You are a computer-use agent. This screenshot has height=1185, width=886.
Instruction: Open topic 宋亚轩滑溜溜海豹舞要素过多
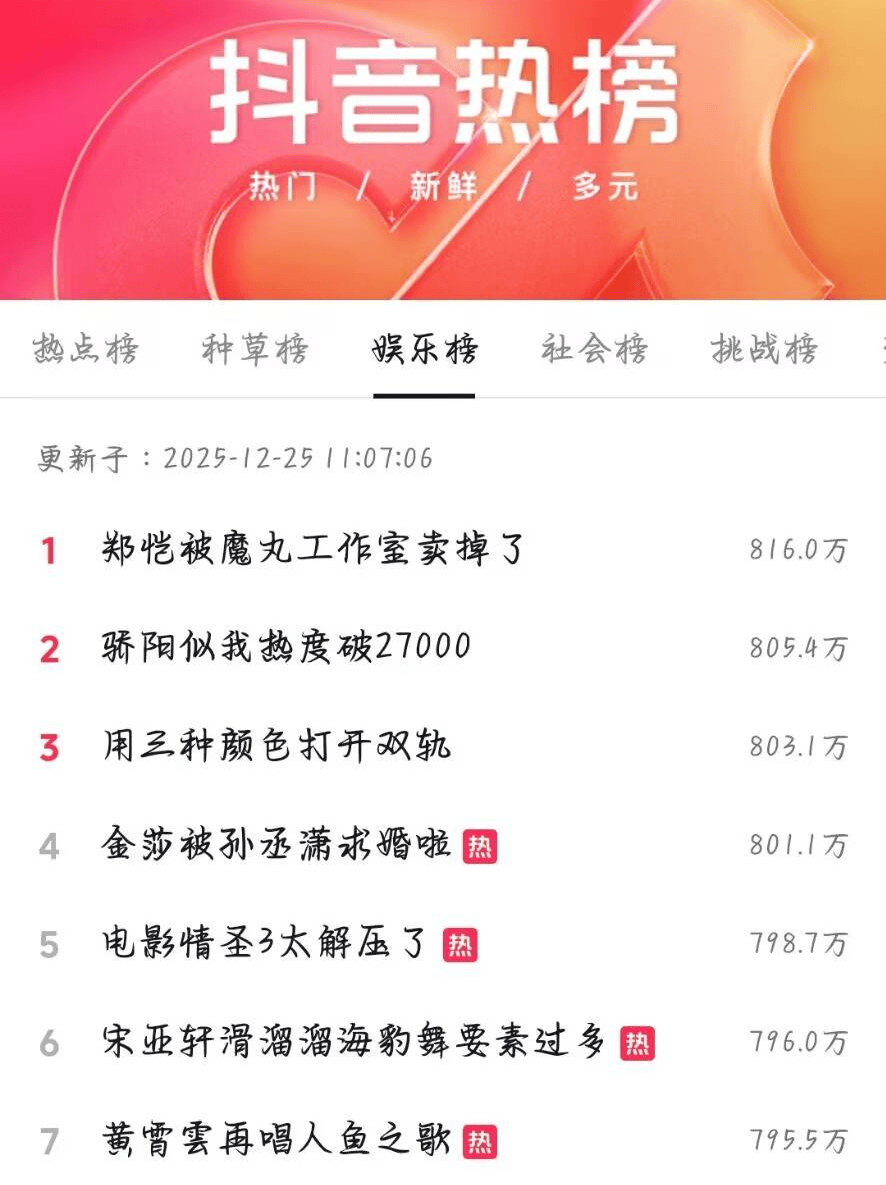[x=355, y=1042]
